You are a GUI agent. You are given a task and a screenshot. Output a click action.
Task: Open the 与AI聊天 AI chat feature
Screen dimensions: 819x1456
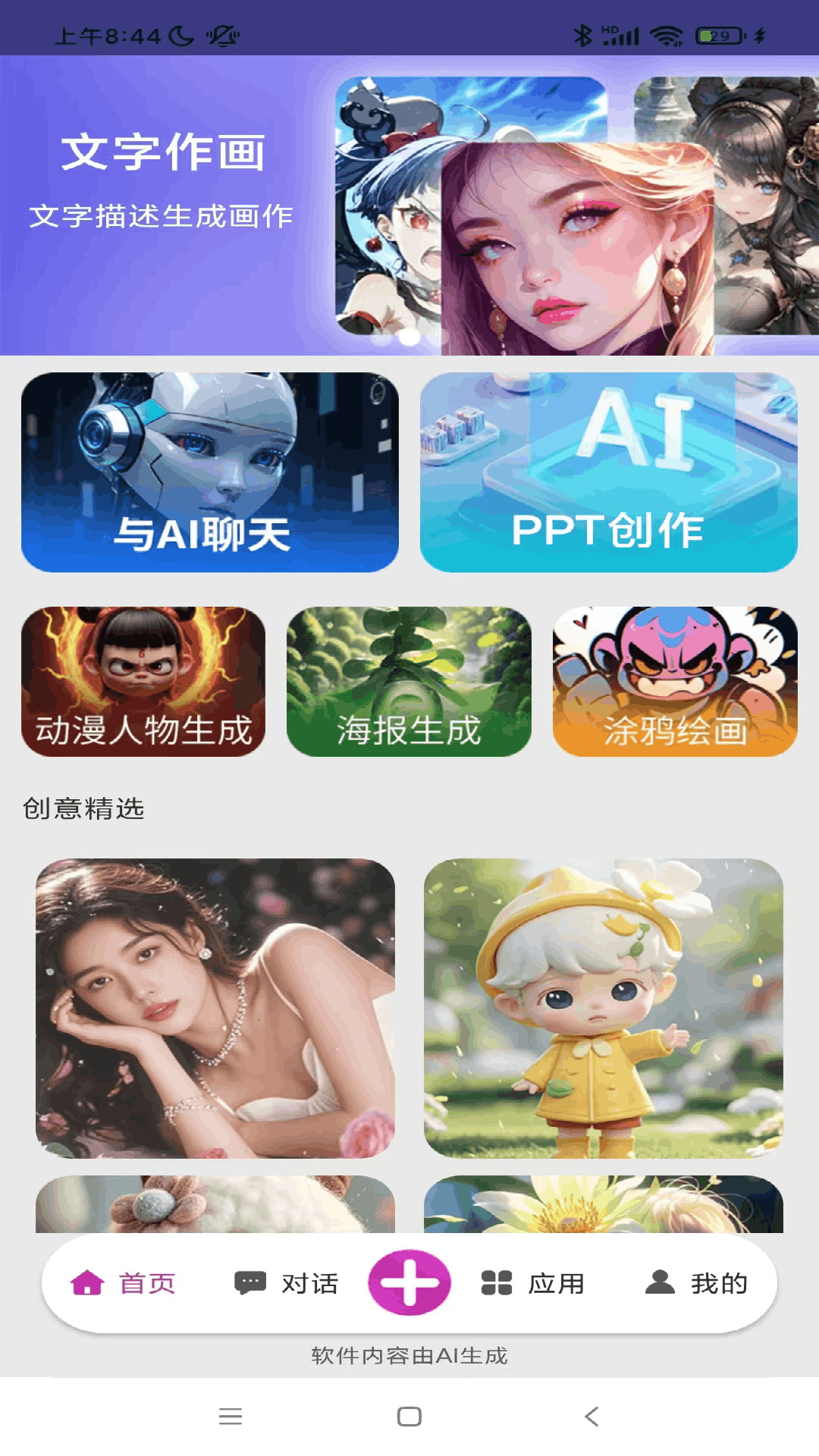[211, 472]
